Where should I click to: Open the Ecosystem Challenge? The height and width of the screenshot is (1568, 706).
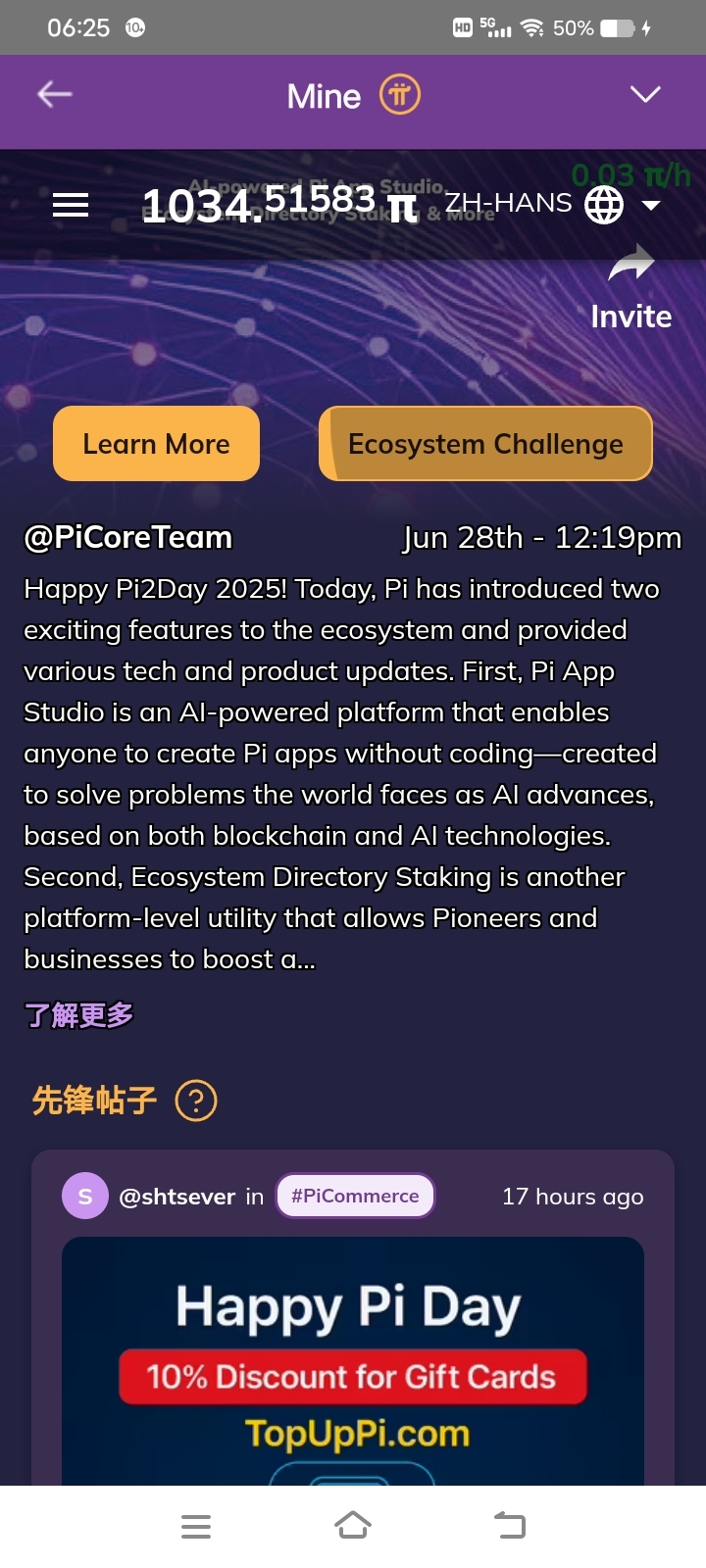(x=485, y=444)
